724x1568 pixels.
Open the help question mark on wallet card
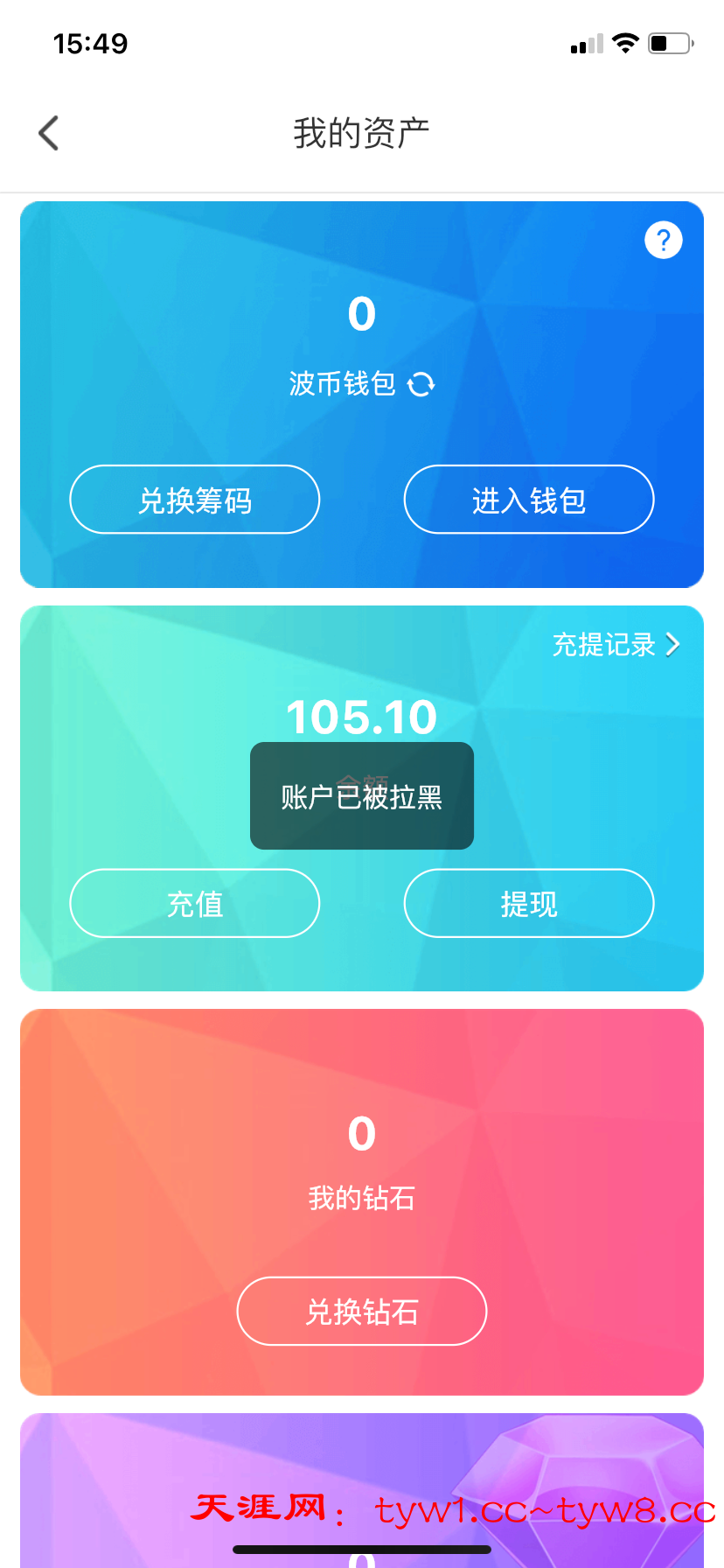663,239
